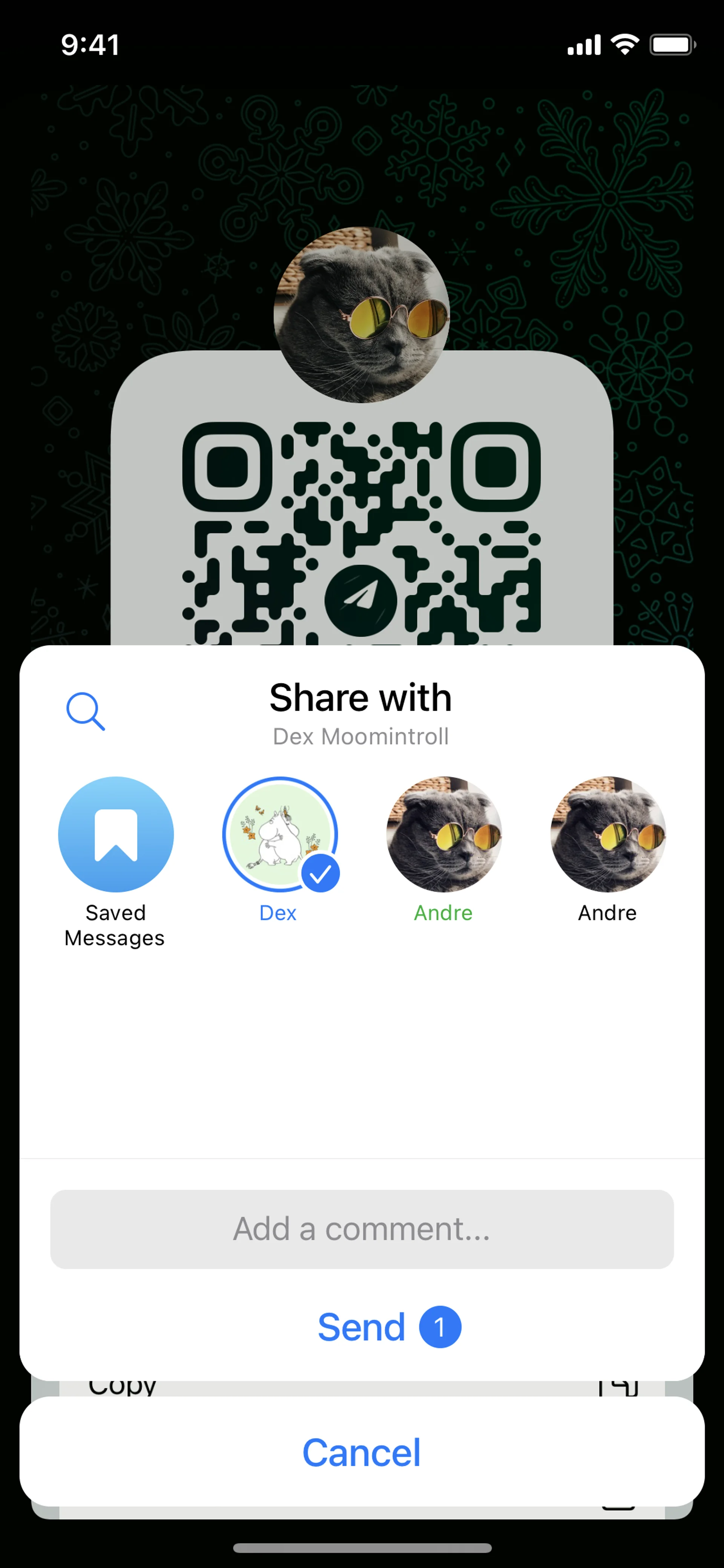Focus the Add a comment field
Image resolution: width=724 pixels, height=1568 pixels.
pyautogui.click(x=361, y=1229)
